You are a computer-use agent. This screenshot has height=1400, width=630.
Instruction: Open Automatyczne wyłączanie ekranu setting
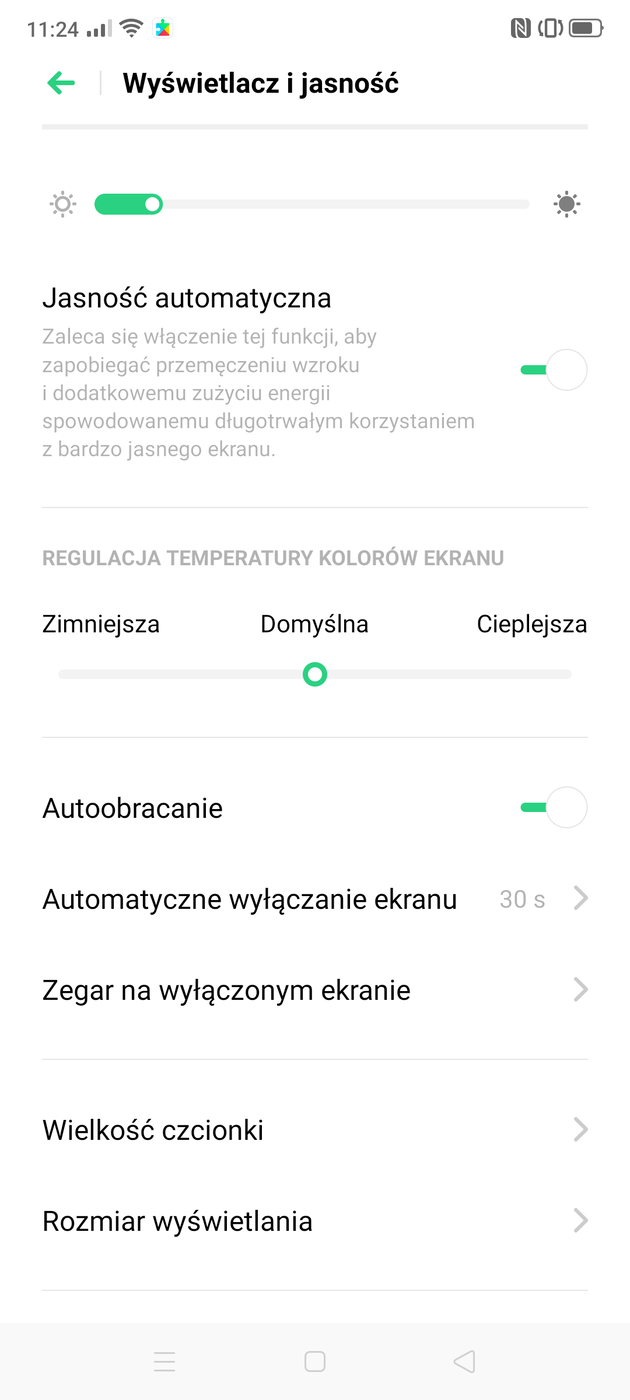pyautogui.click(x=314, y=899)
